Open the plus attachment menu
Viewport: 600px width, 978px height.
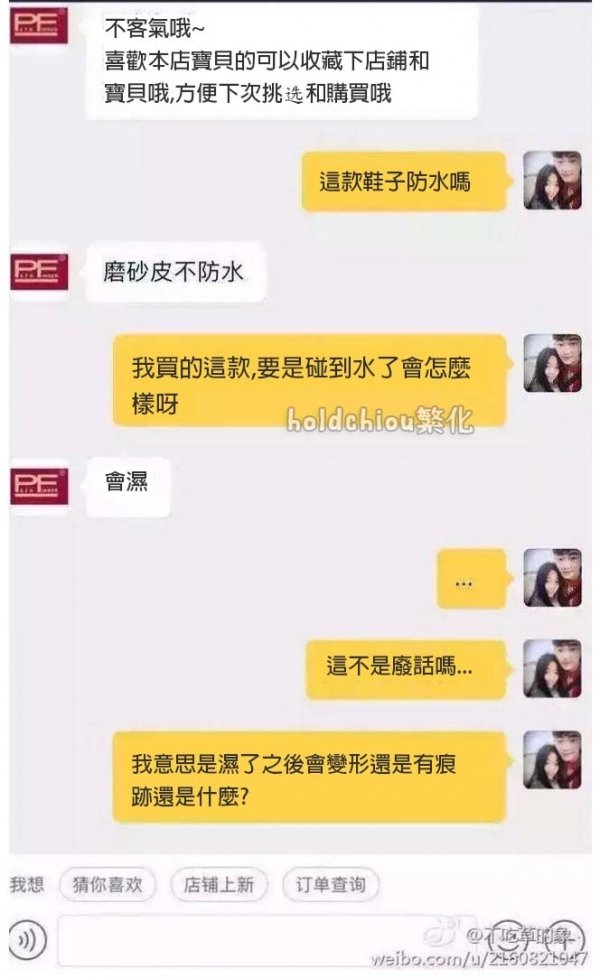(563, 940)
